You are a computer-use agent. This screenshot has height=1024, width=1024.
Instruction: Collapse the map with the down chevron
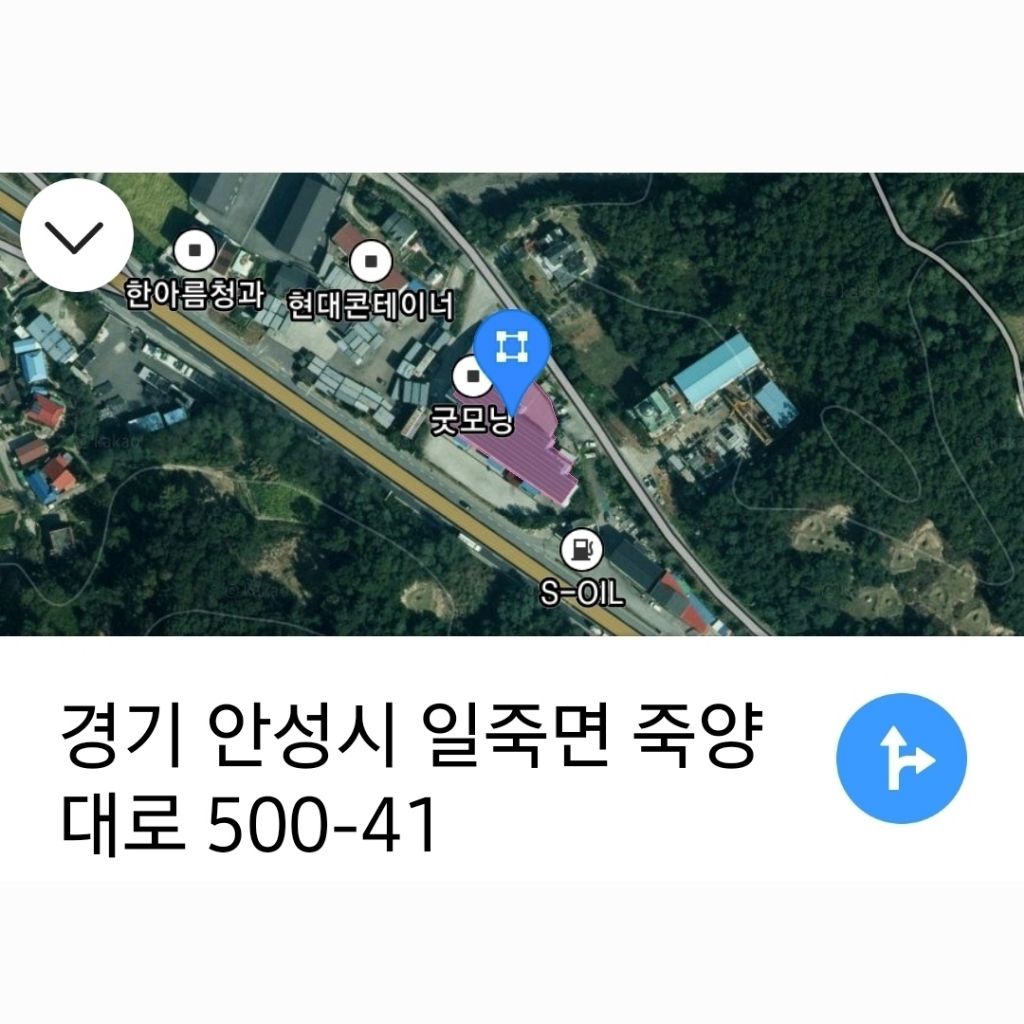77,235
